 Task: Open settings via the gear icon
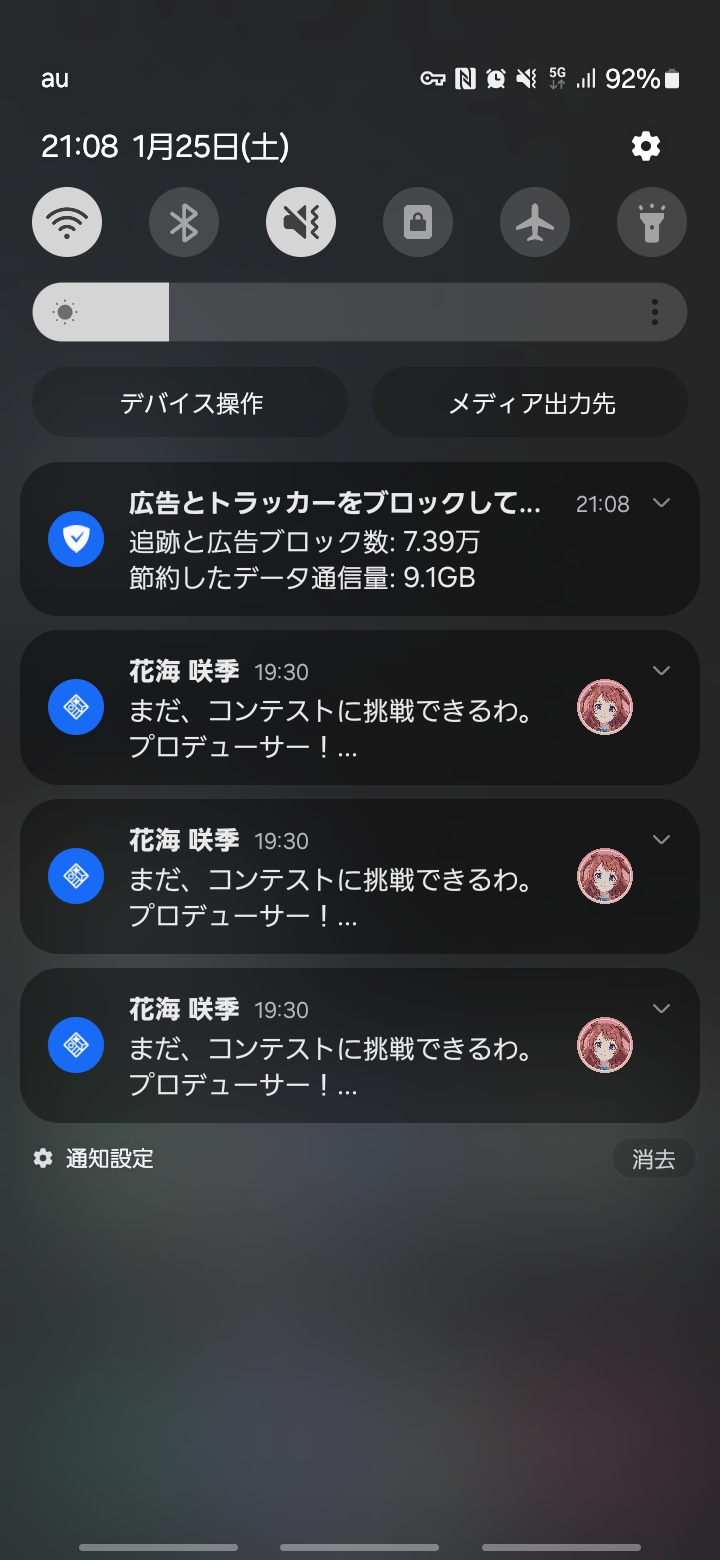[646, 147]
